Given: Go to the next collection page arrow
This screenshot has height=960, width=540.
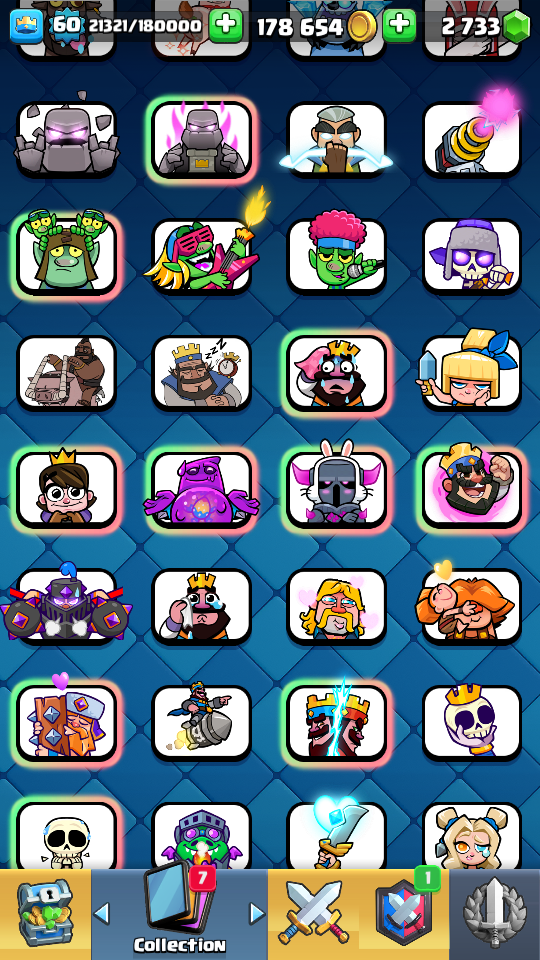Looking at the screenshot, I should click(258, 913).
